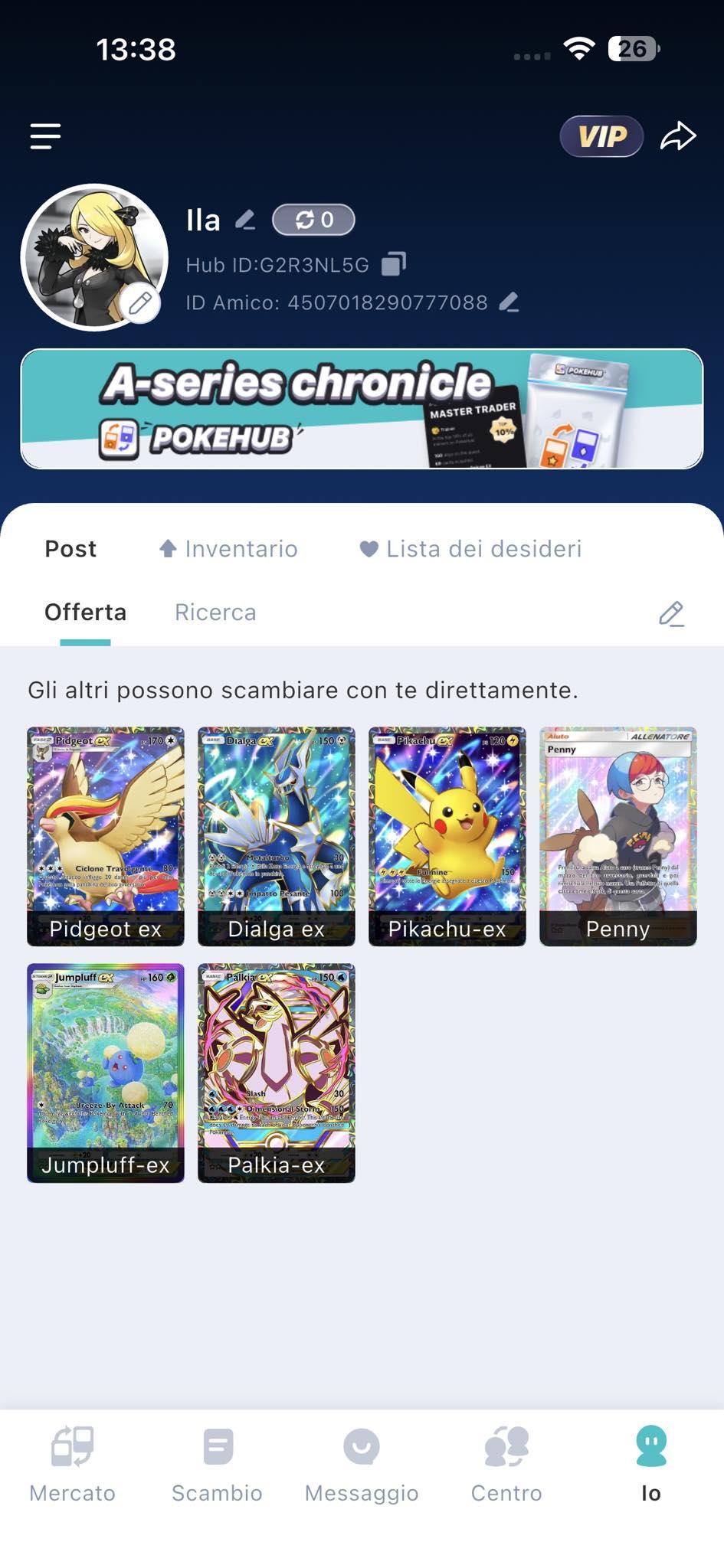The width and height of the screenshot is (724, 1568).
Task: View the Pikachu-ex card
Action: click(447, 836)
